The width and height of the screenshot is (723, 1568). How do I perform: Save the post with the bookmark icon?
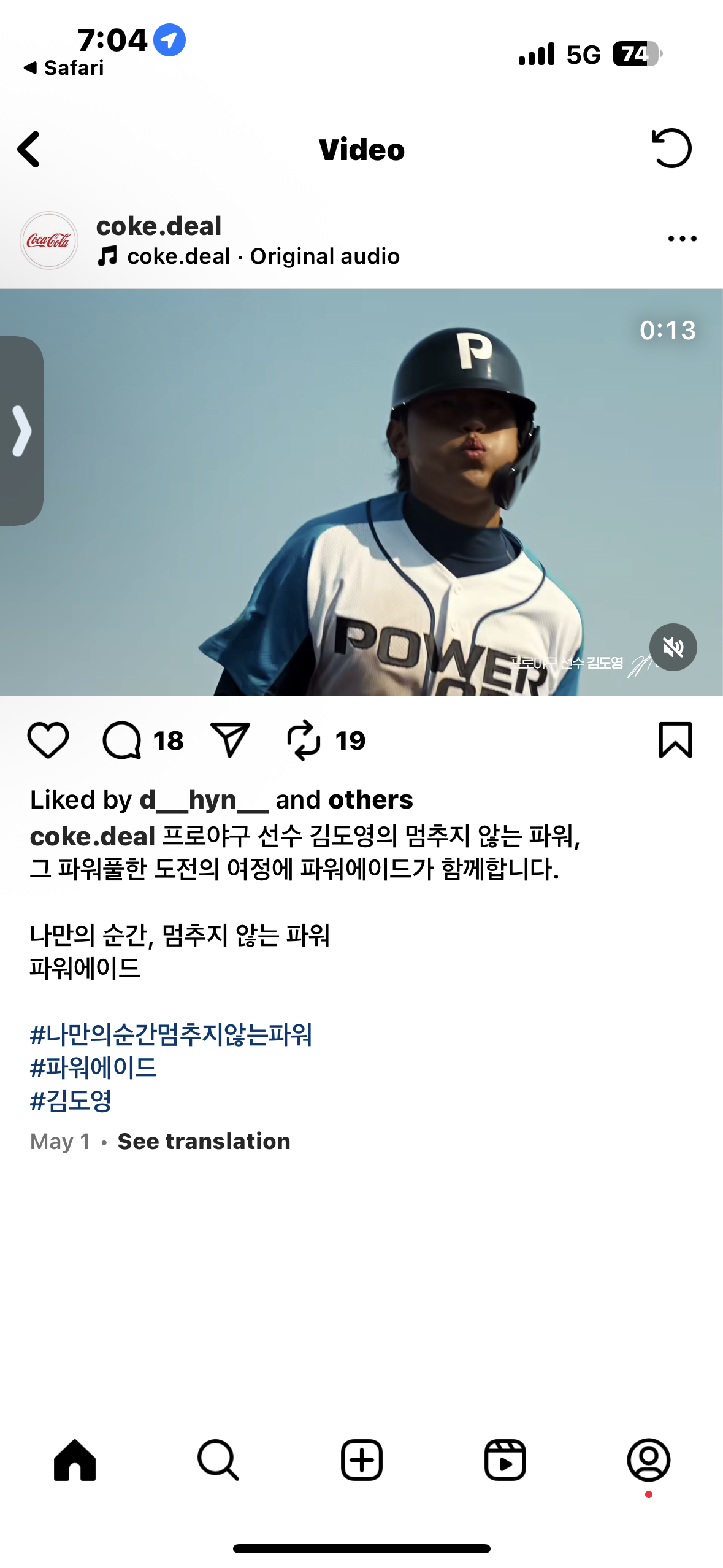[675, 740]
